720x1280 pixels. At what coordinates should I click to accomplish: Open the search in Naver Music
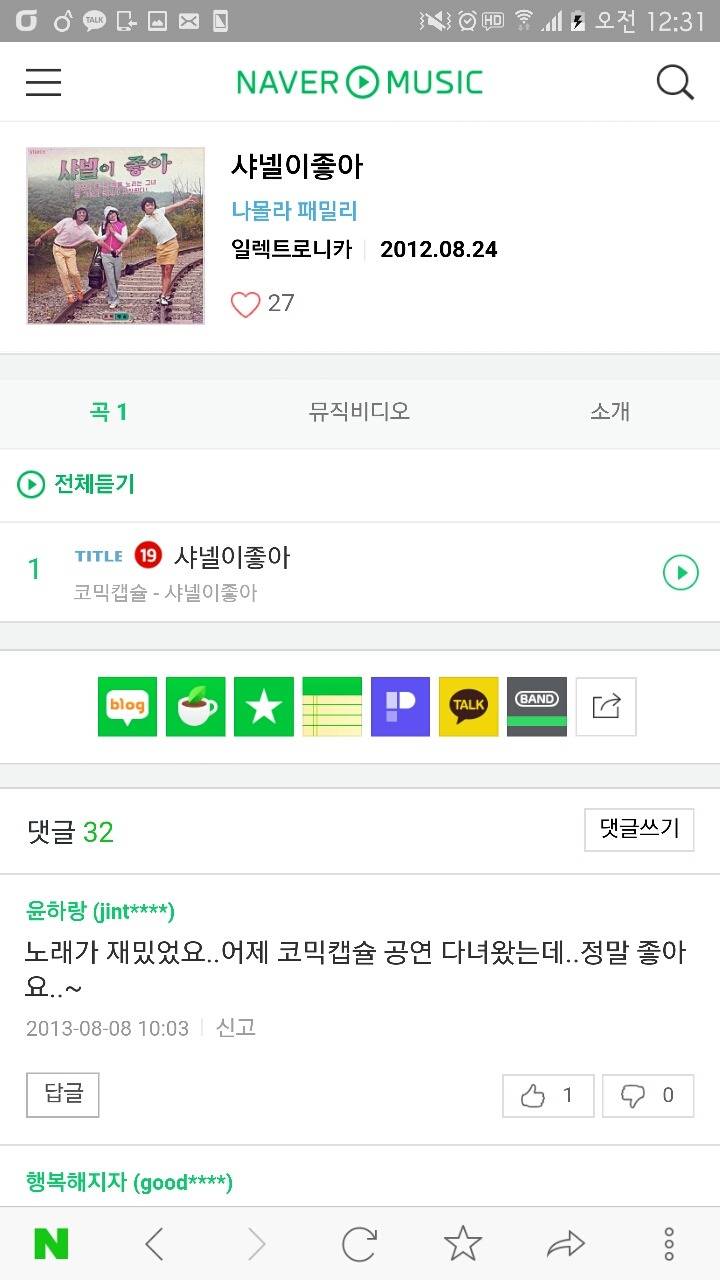[675, 82]
